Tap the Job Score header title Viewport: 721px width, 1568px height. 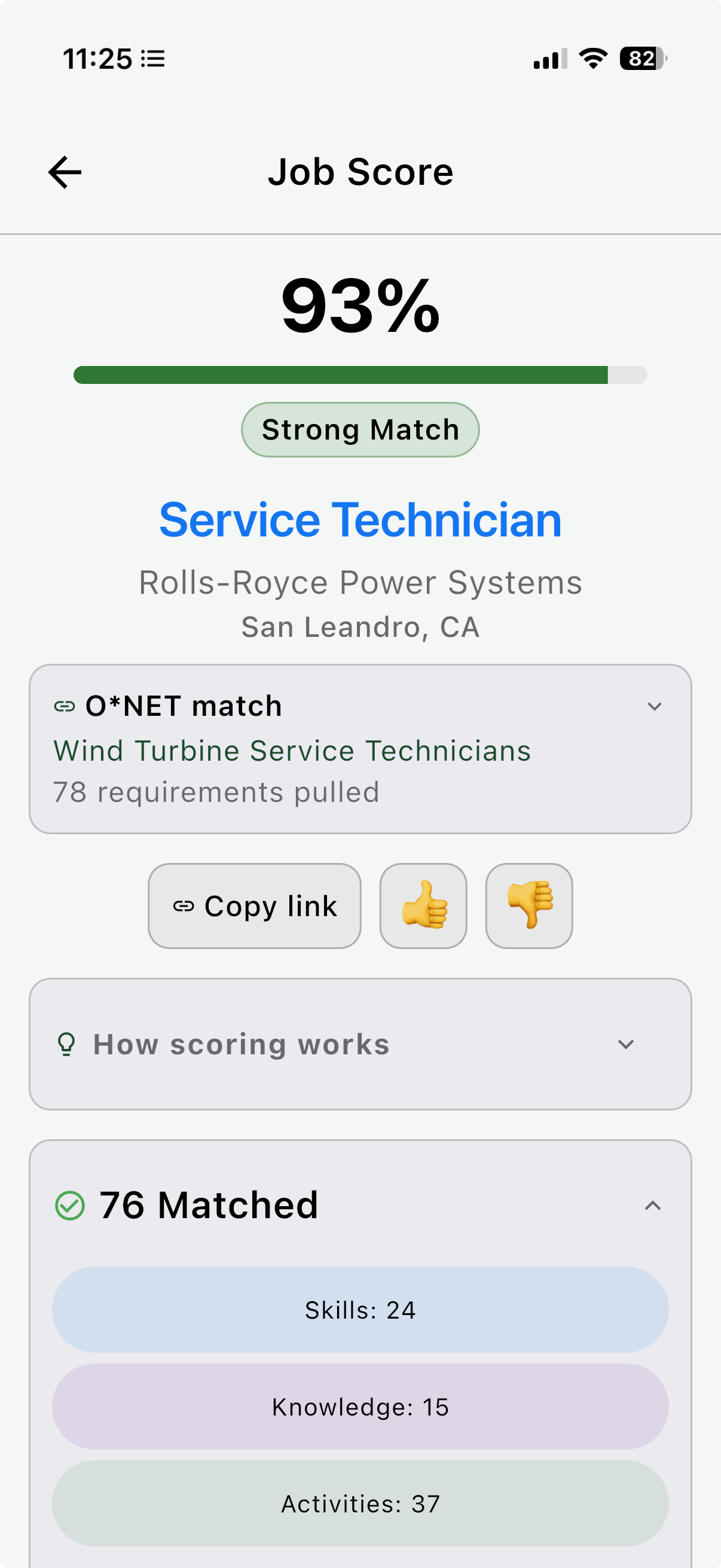pyautogui.click(x=360, y=171)
